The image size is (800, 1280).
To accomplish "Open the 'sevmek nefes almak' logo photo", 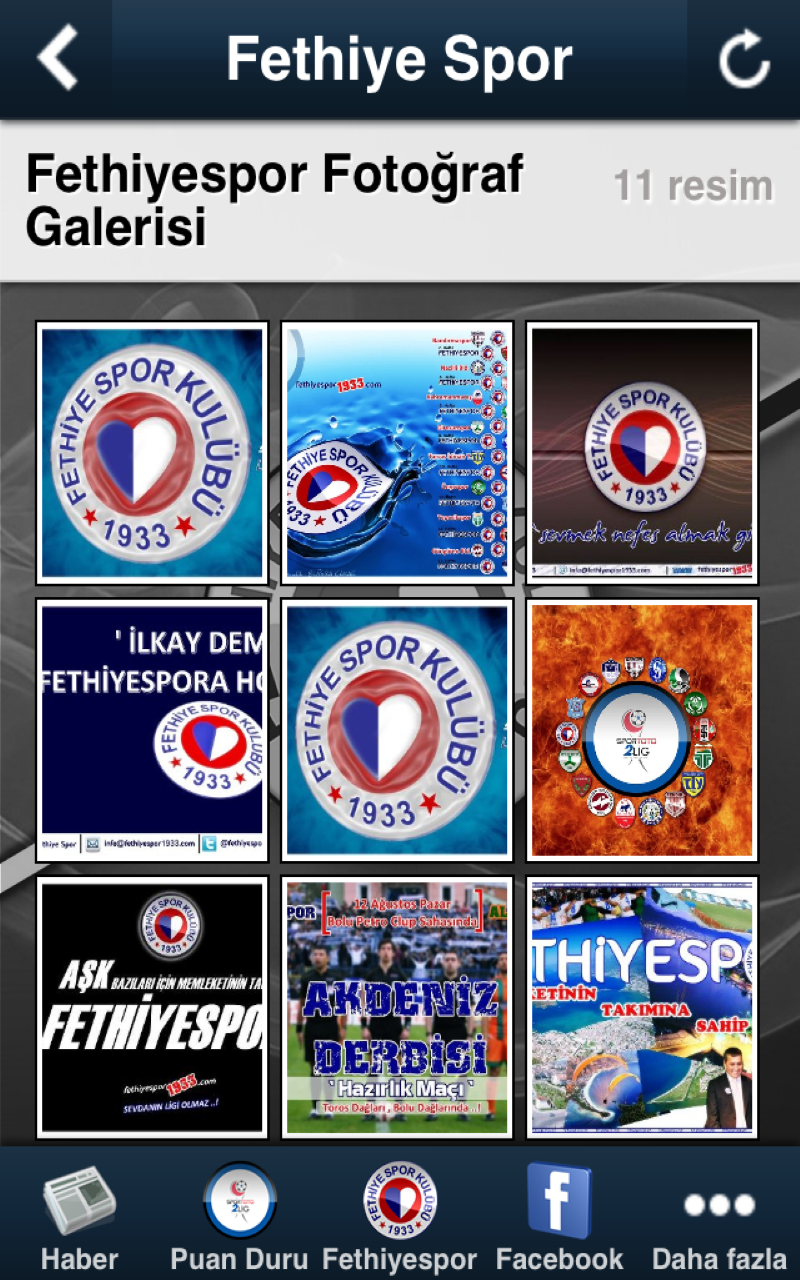I will point(642,452).
